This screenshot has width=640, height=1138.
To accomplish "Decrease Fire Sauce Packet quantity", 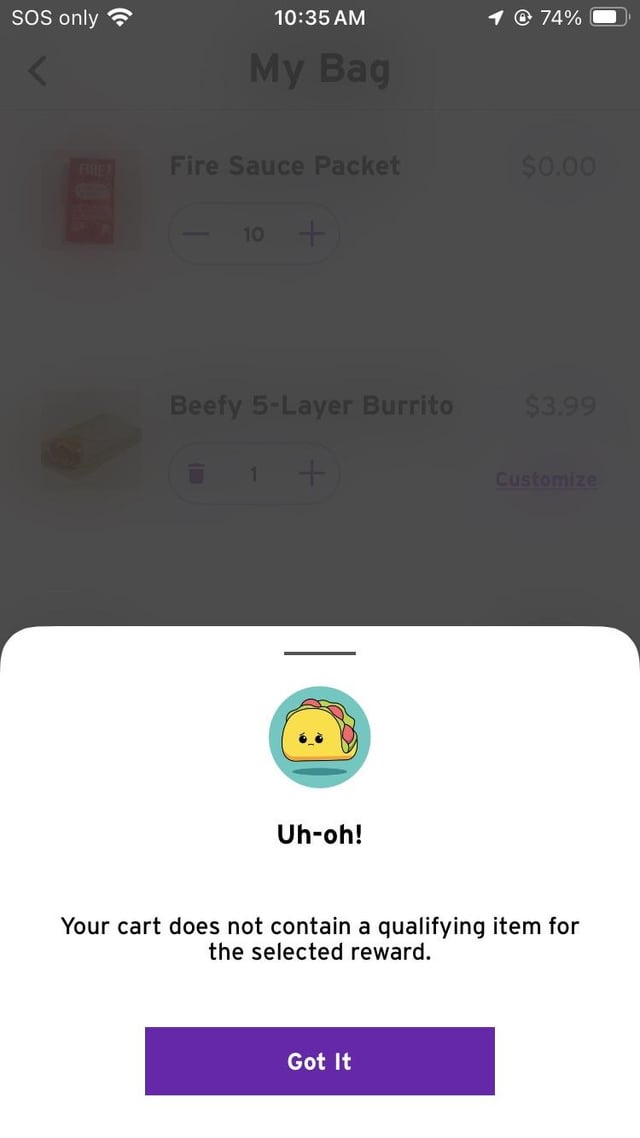I will [x=197, y=234].
